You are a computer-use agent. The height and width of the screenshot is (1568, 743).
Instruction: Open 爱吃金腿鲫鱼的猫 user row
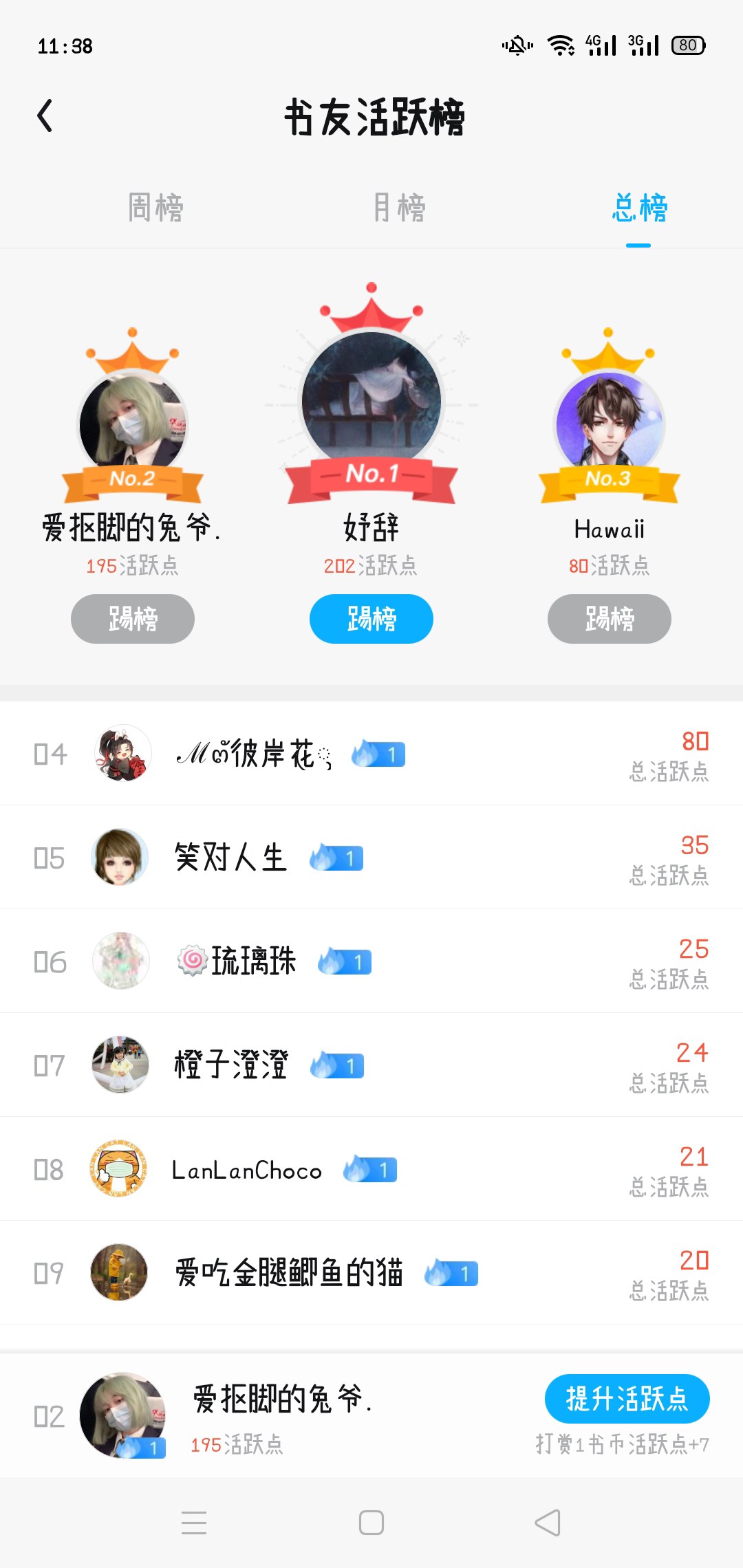click(x=371, y=1273)
